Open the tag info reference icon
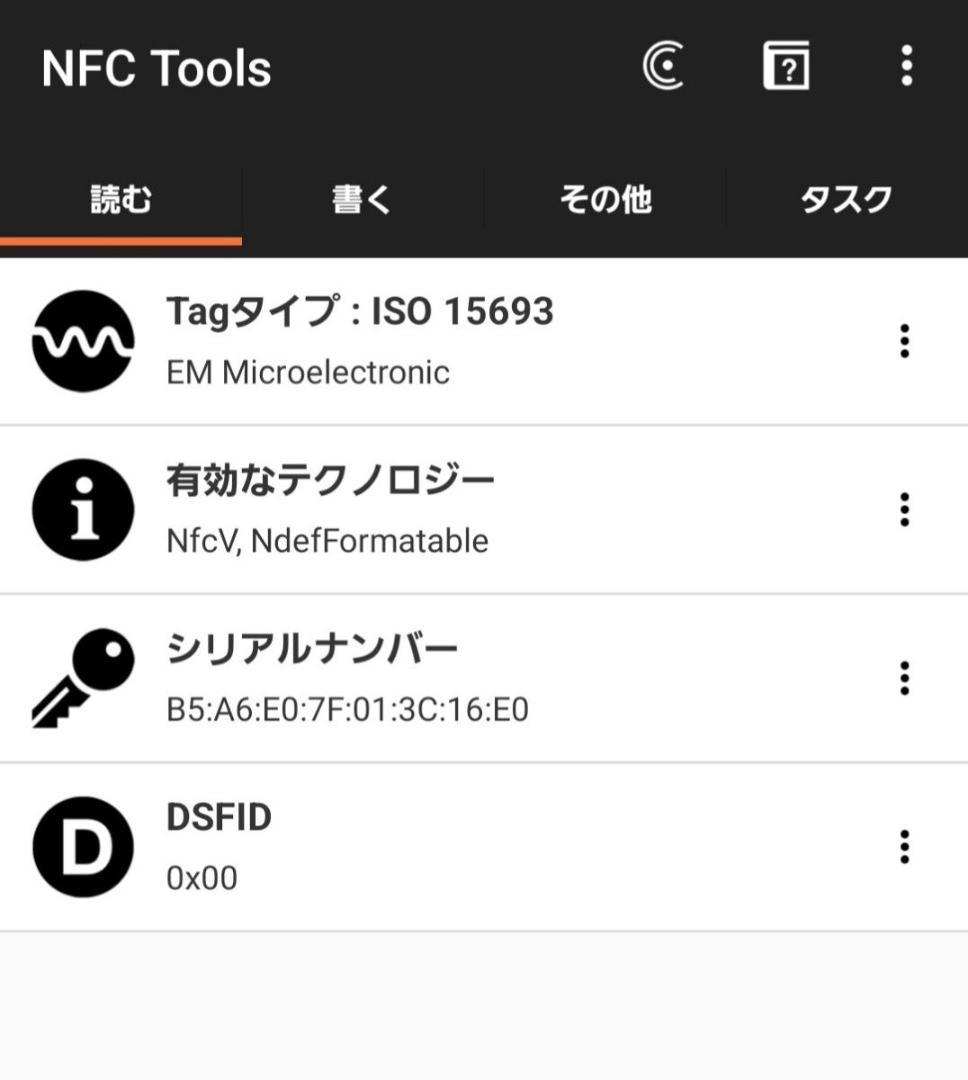The width and height of the screenshot is (968, 1080). [x=786, y=66]
